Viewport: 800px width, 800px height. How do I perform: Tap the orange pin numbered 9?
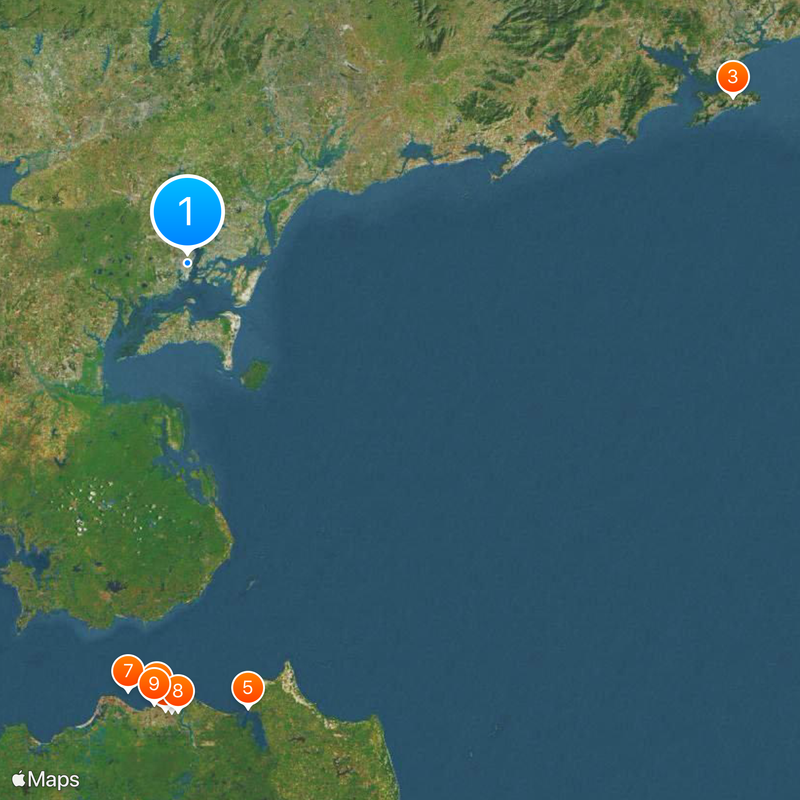pos(152,684)
